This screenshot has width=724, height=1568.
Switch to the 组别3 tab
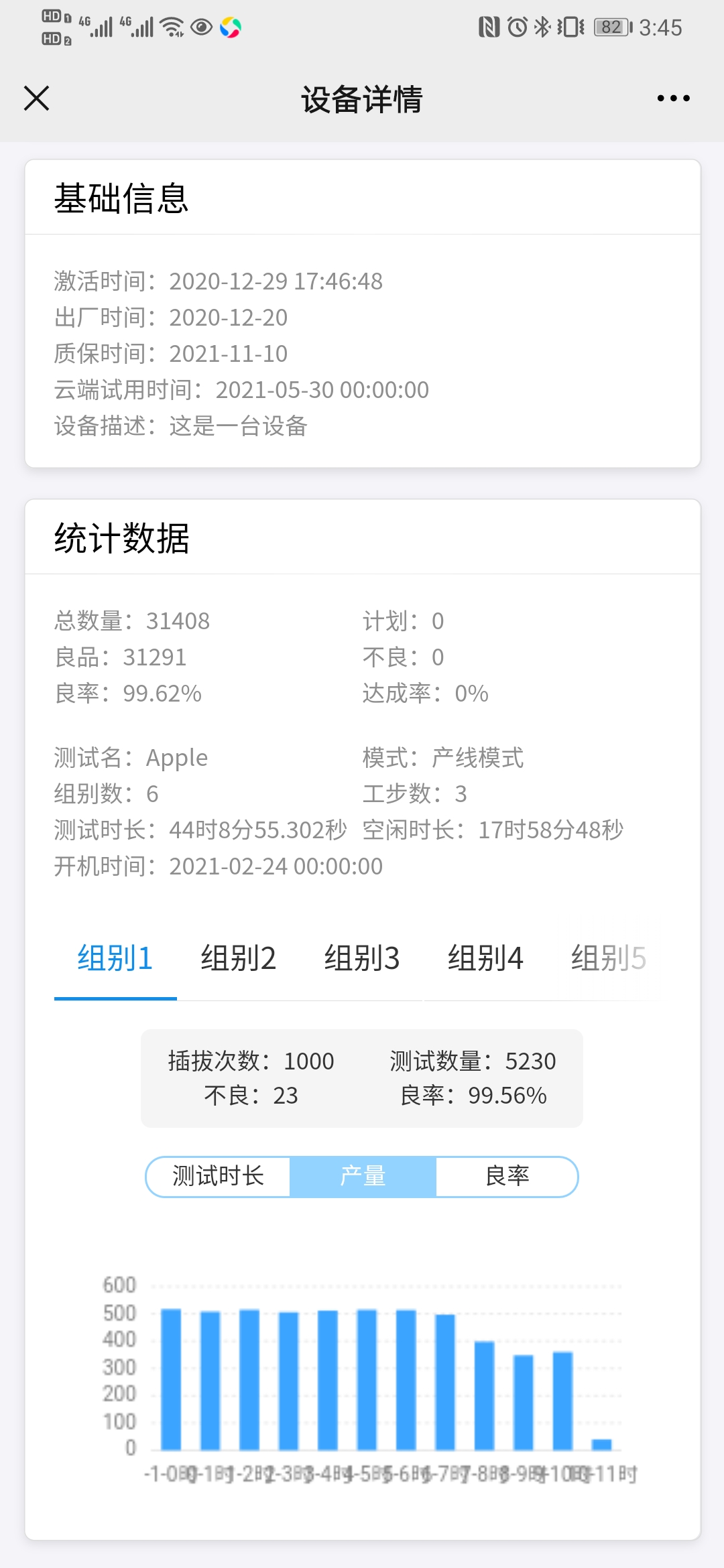[x=362, y=958]
